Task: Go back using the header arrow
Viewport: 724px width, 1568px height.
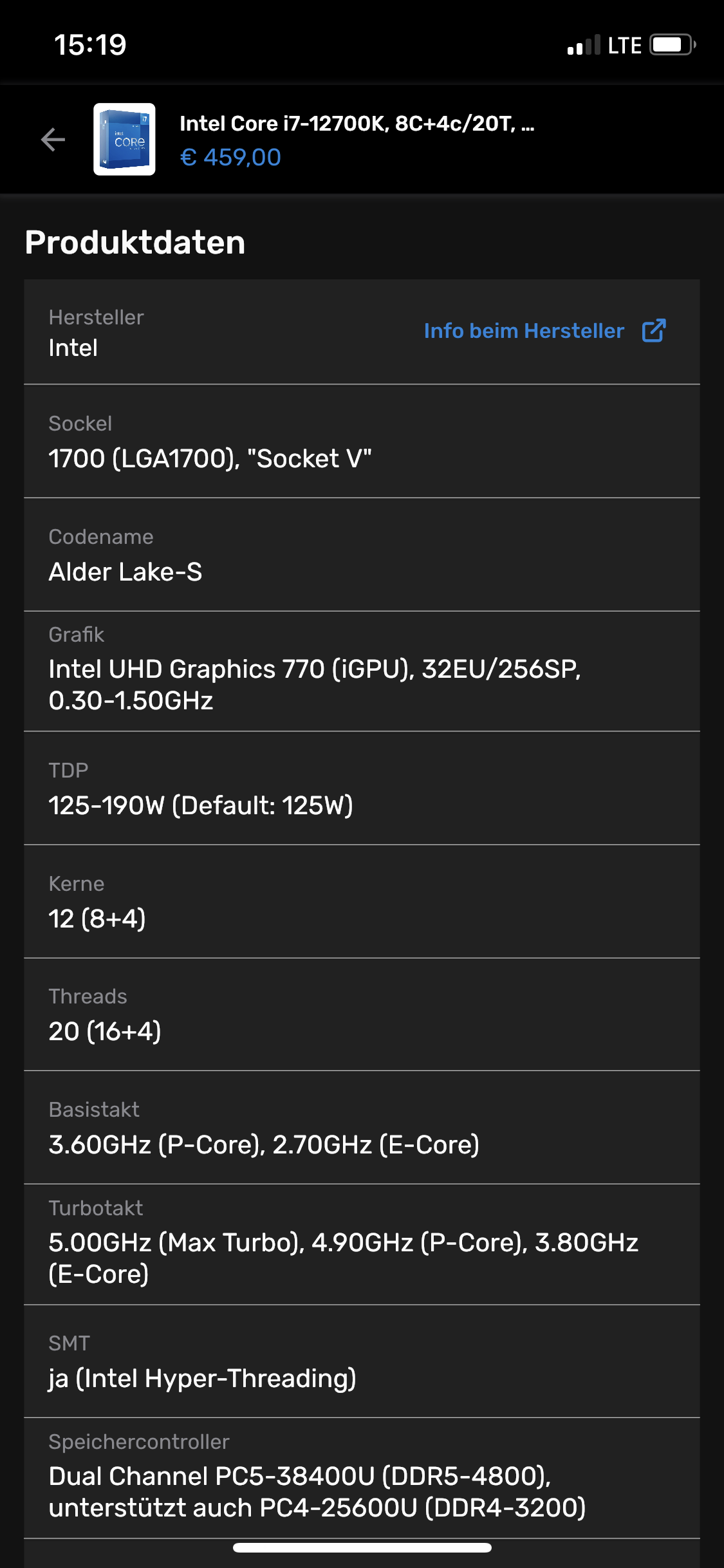Action: pos(53,139)
